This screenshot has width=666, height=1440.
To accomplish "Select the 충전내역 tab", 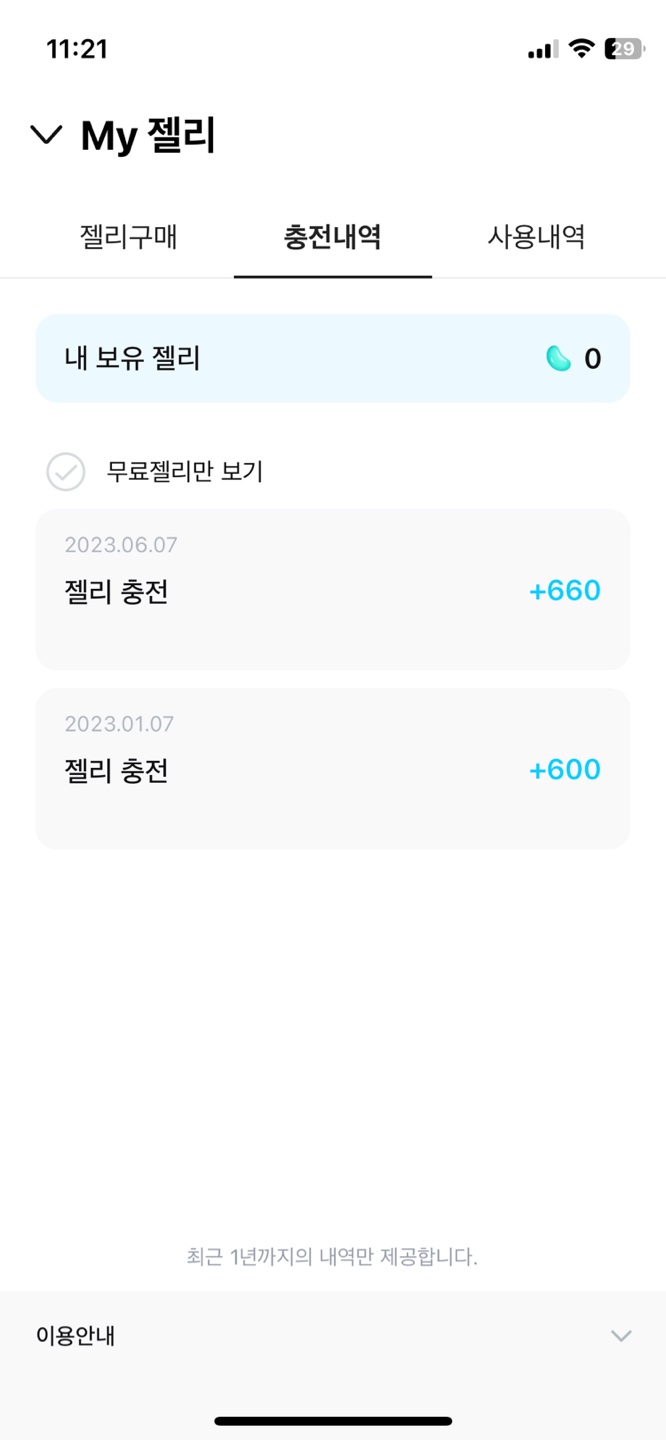I will pyautogui.click(x=333, y=237).
